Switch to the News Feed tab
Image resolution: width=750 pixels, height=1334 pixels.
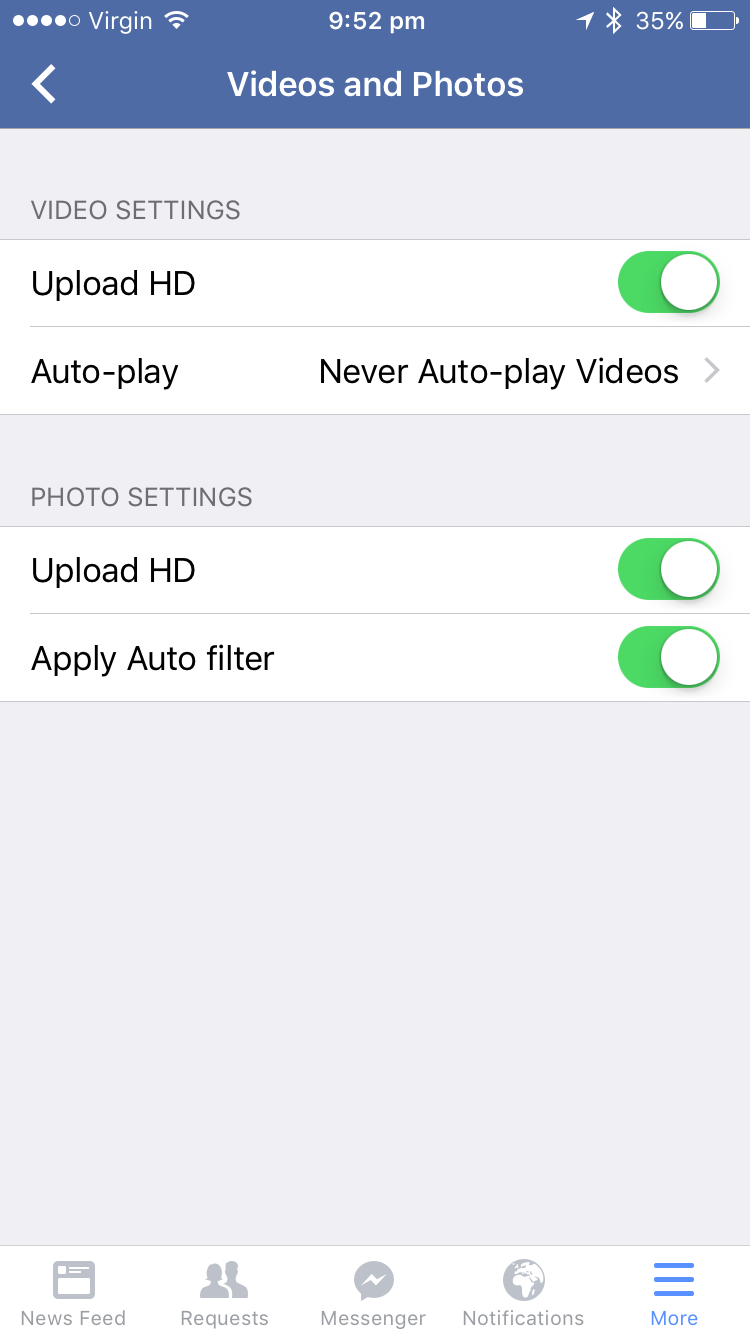tap(74, 1292)
